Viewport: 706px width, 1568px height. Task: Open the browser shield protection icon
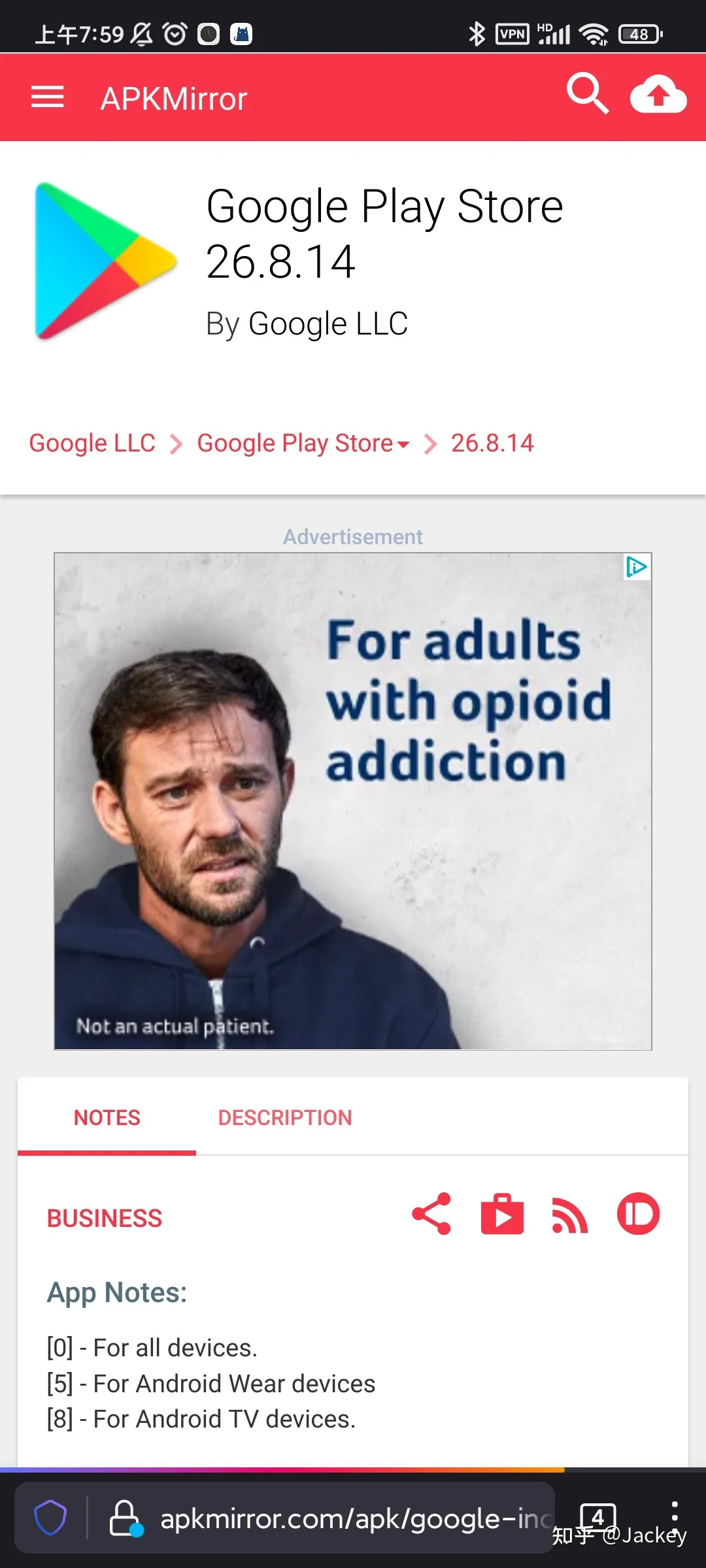click(x=50, y=1517)
